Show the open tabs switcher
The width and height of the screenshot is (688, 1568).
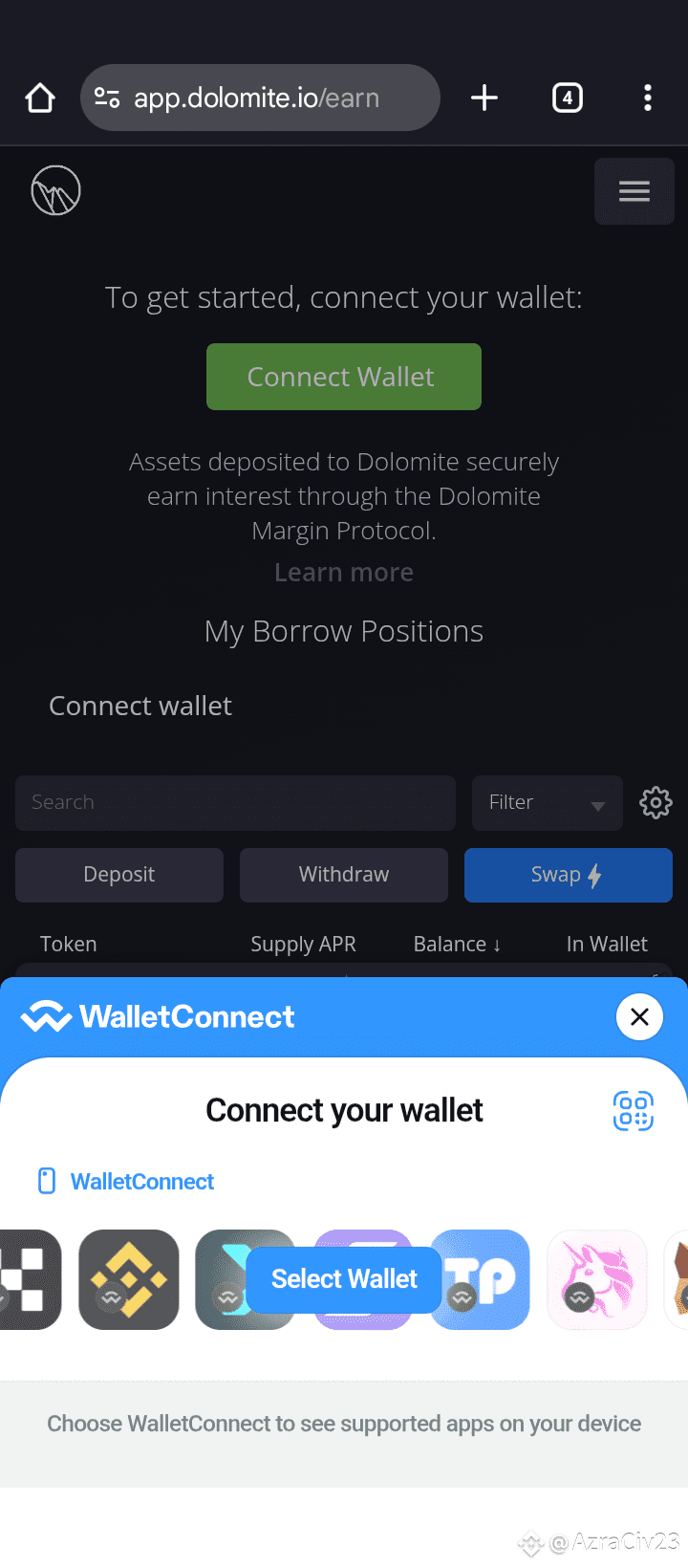pyautogui.click(x=568, y=98)
